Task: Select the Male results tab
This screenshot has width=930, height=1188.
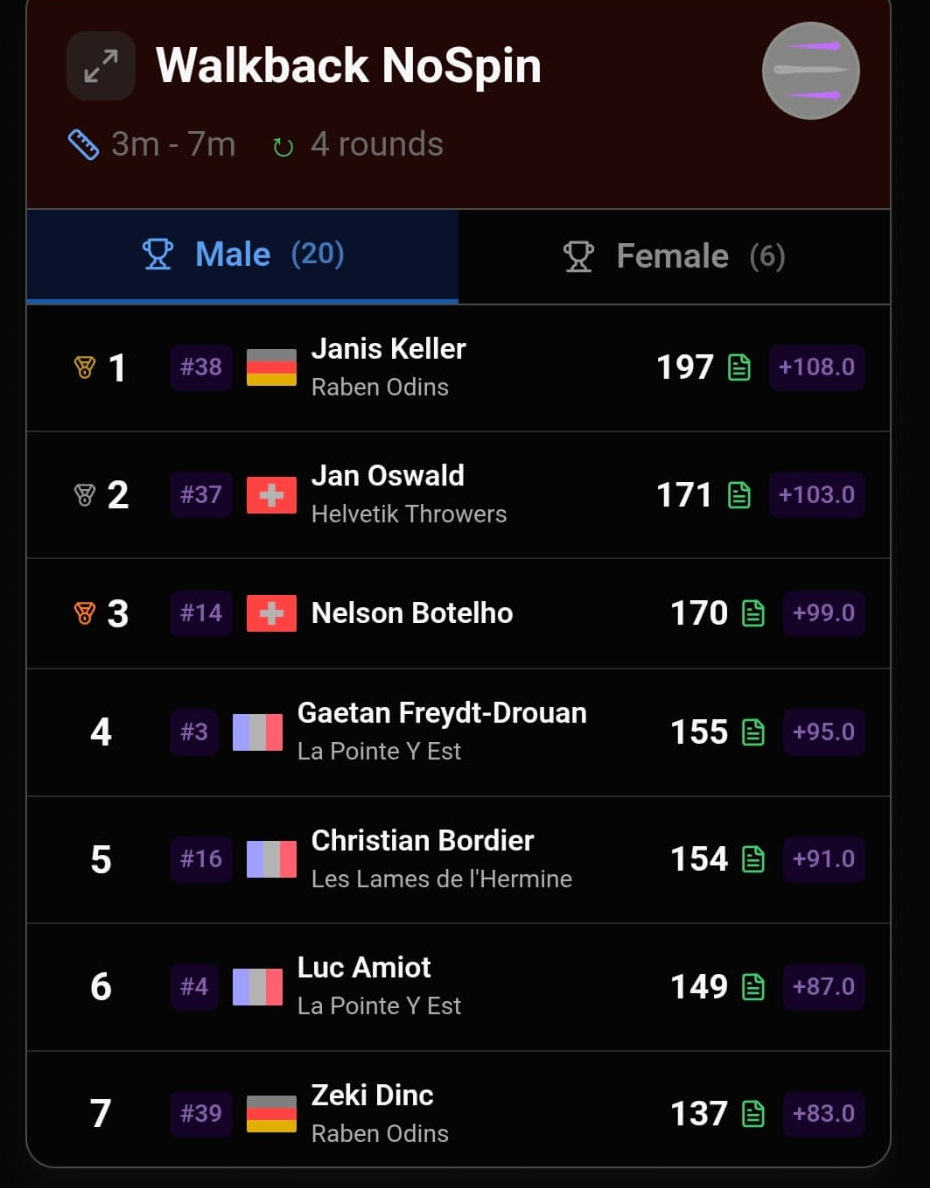Action: click(243, 255)
